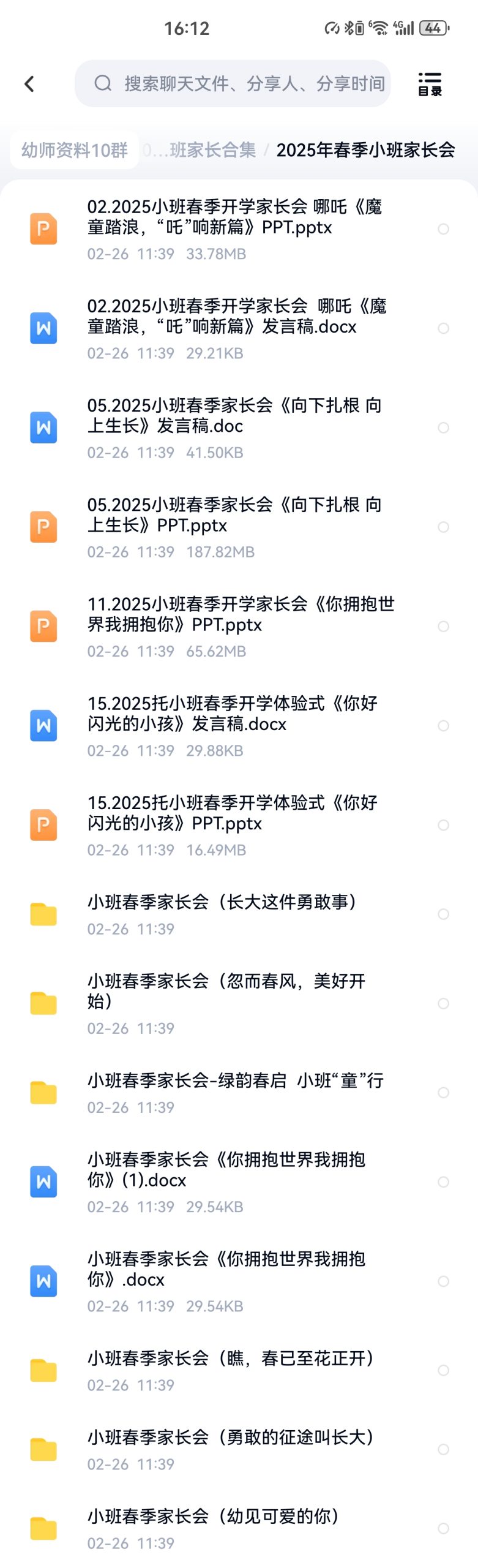Tap the chat file search box
Viewport: 478px width, 1568px height.
[233, 84]
